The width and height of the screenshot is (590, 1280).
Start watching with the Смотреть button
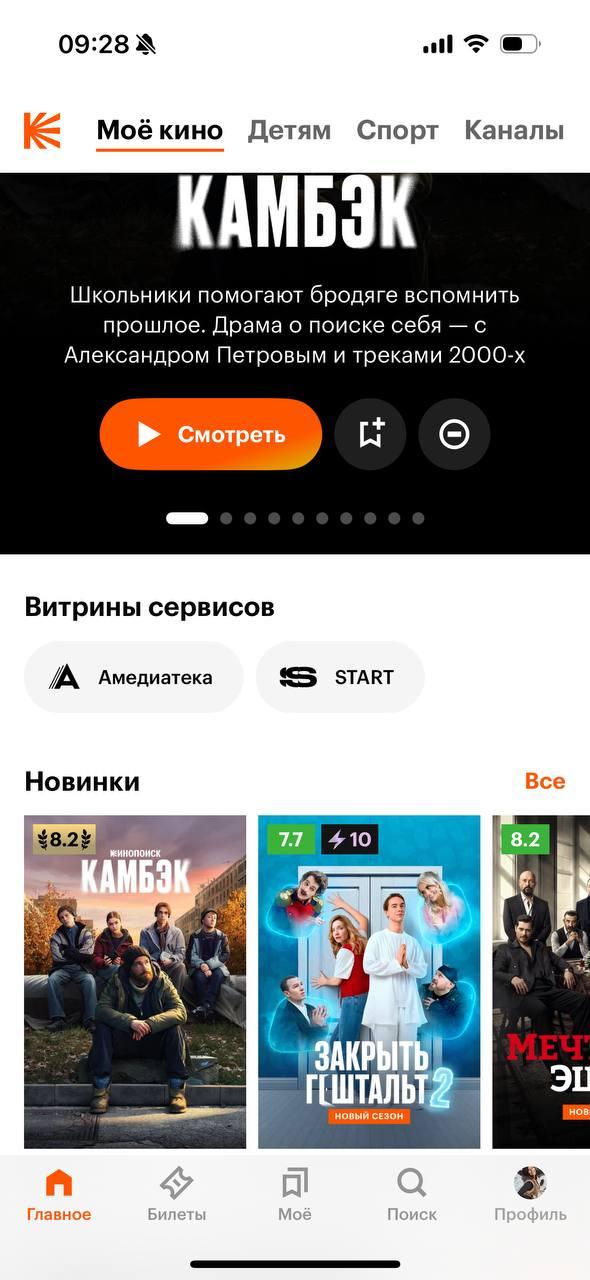[x=211, y=434]
